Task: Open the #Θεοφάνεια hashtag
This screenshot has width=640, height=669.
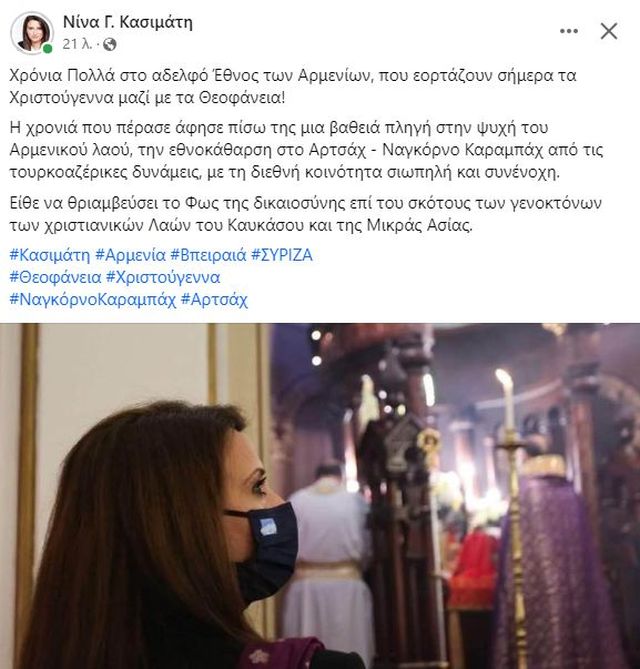Action: [x=51, y=277]
